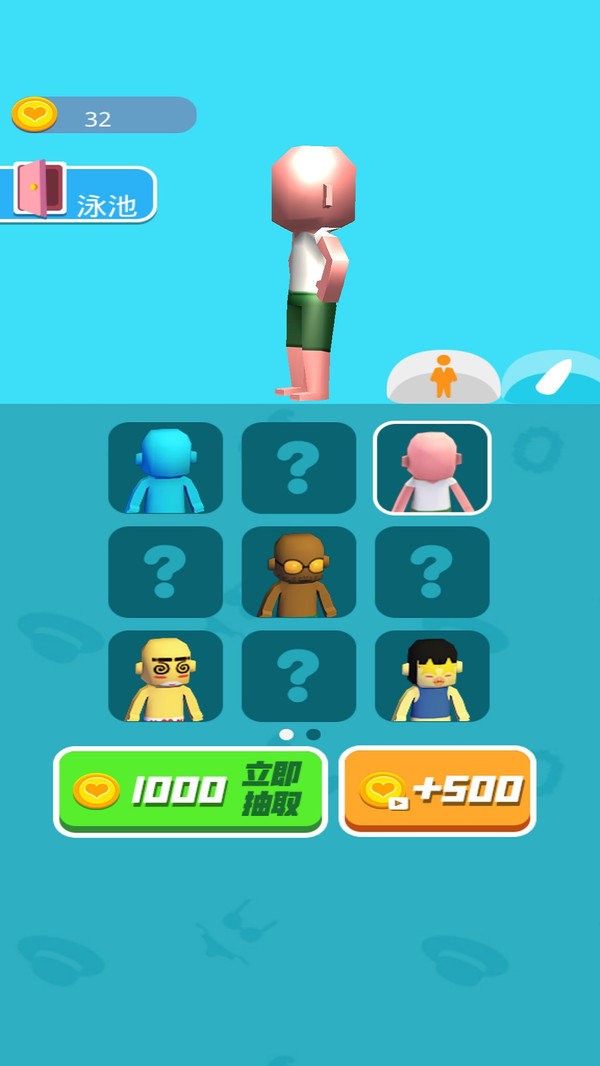Select the black-haired character with star glasses
The height and width of the screenshot is (1066, 600).
point(432,676)
